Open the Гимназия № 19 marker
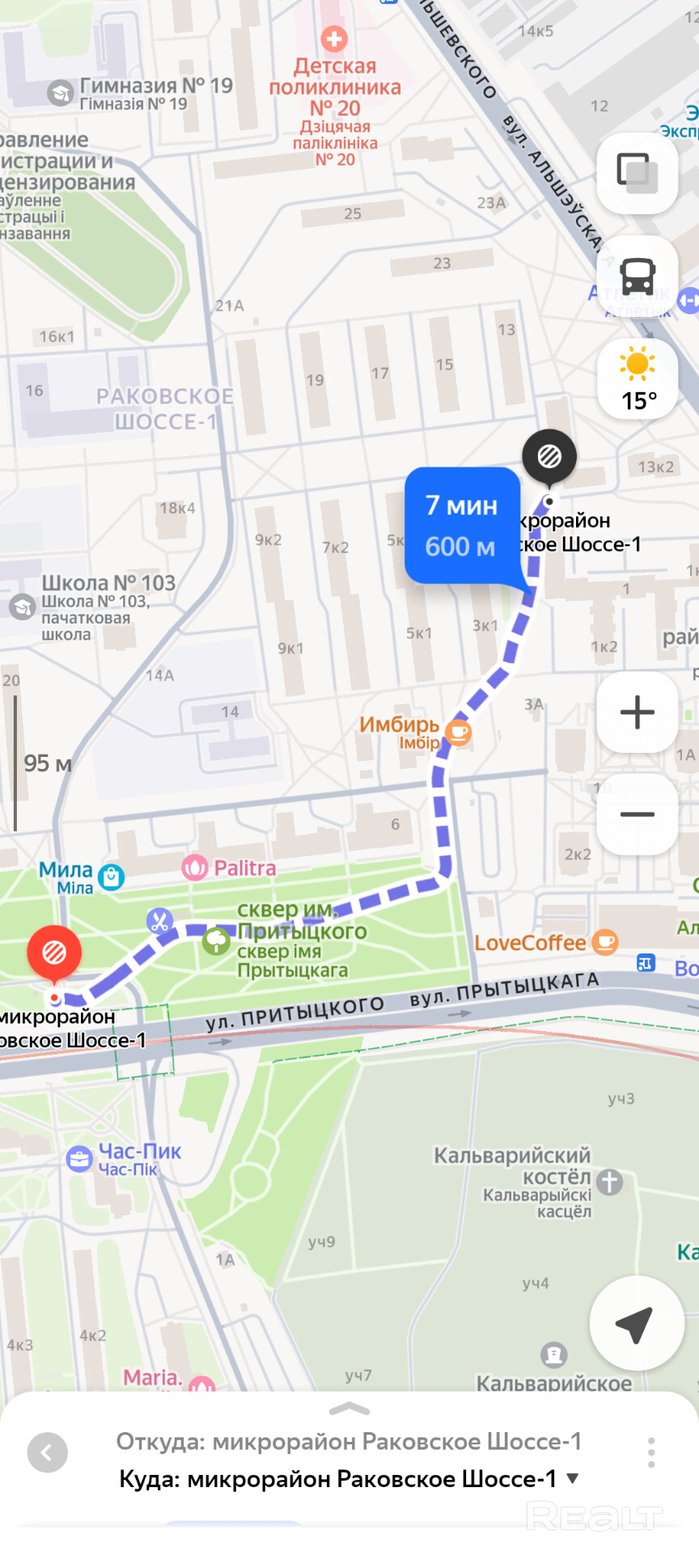This screenshot has height=1568, width=699. (60, 93)
